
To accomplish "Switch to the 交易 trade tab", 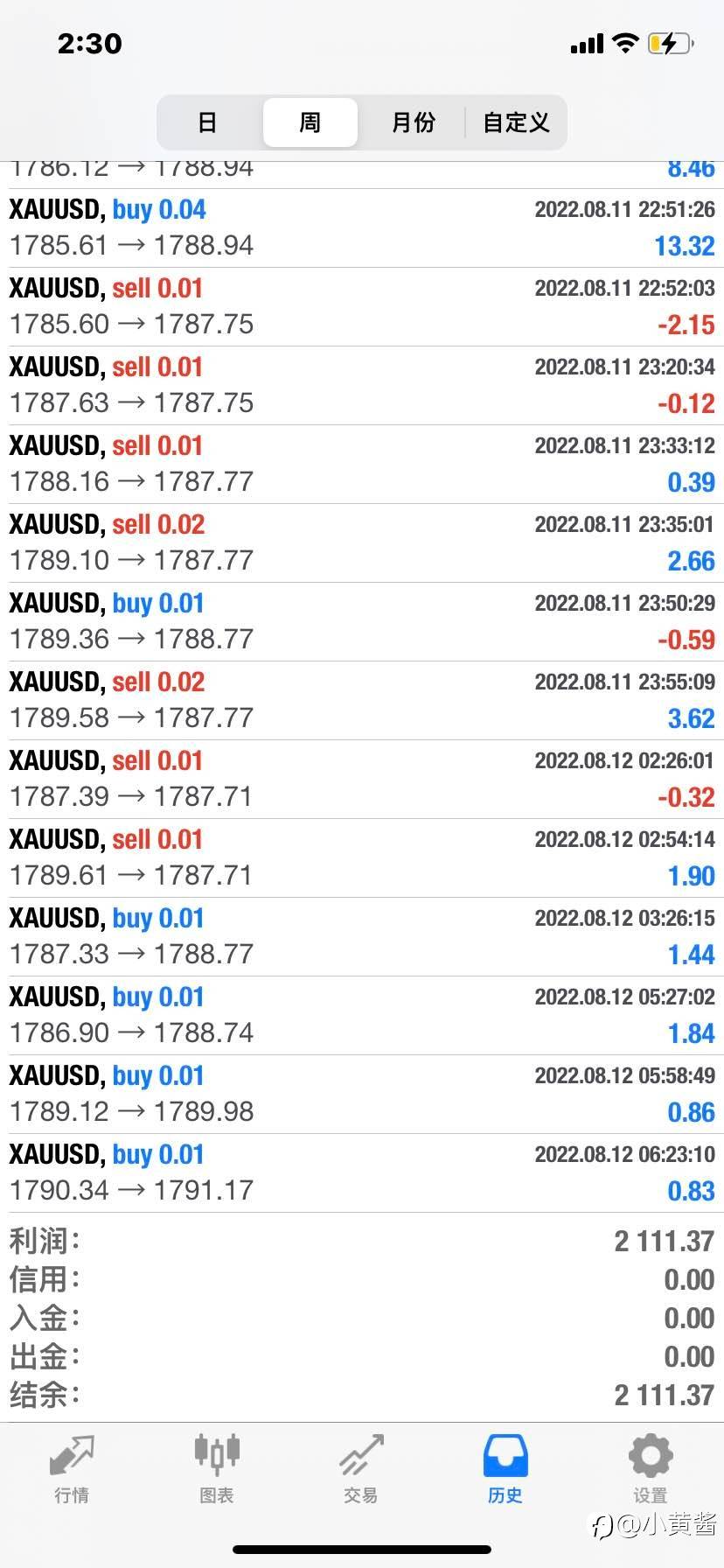I will pyautogui.click(x=361, y=1469).
